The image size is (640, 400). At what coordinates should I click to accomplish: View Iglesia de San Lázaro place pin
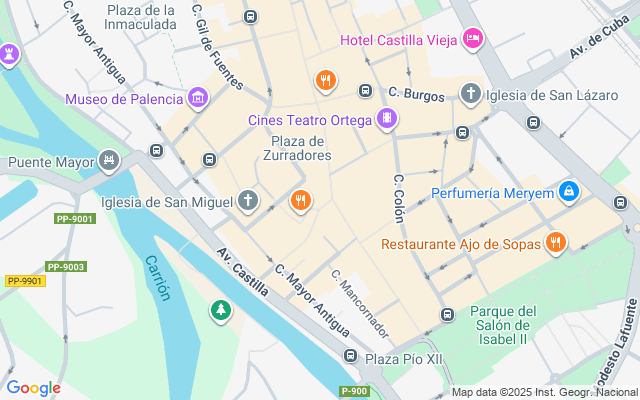[x=471, y=95]
